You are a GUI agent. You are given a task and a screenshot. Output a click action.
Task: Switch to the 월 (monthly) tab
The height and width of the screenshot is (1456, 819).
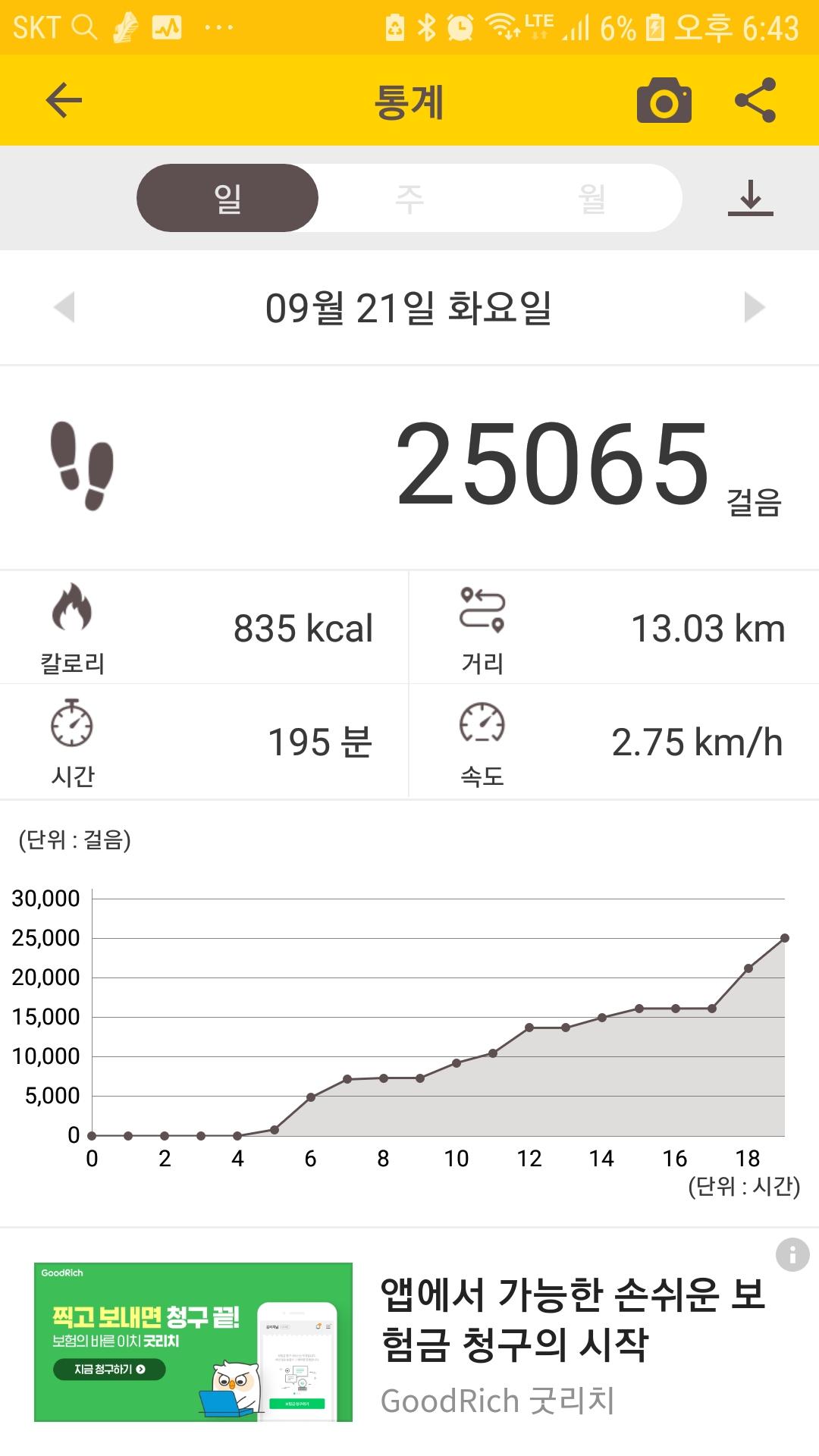(x=591, y=199)
